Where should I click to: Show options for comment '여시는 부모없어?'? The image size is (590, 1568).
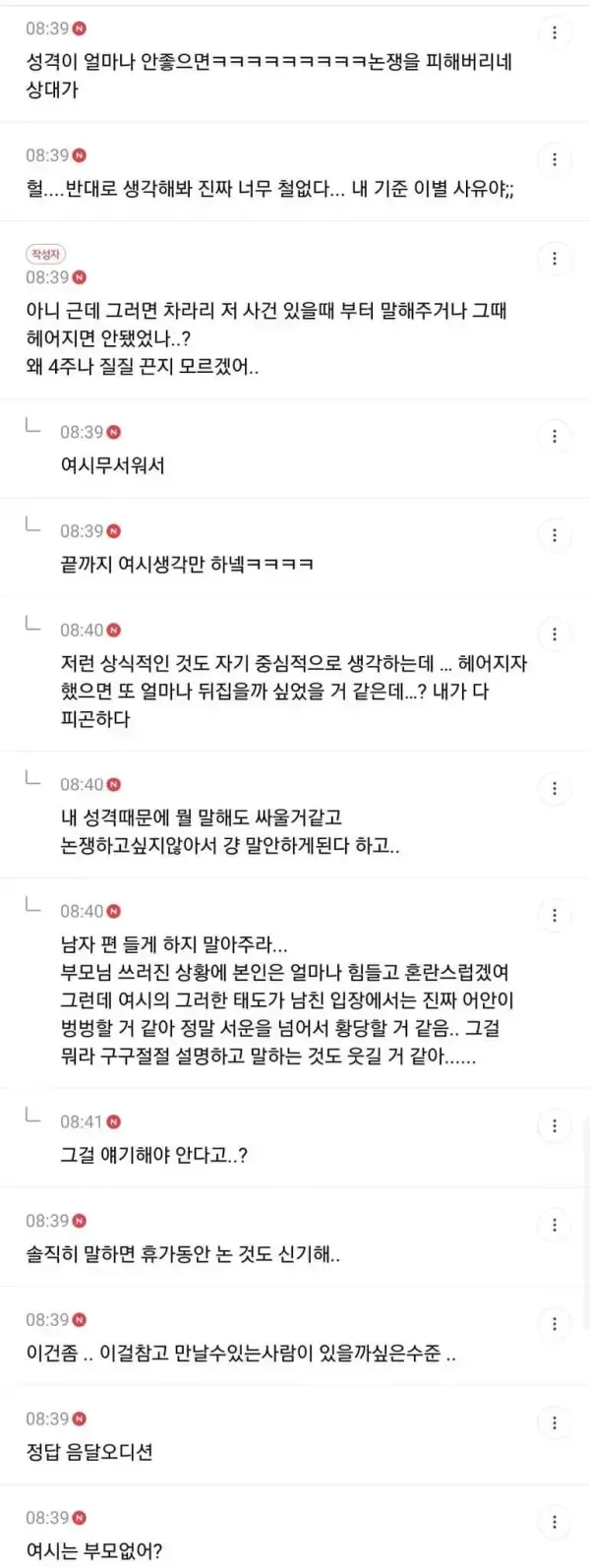tap(555, 1522)
